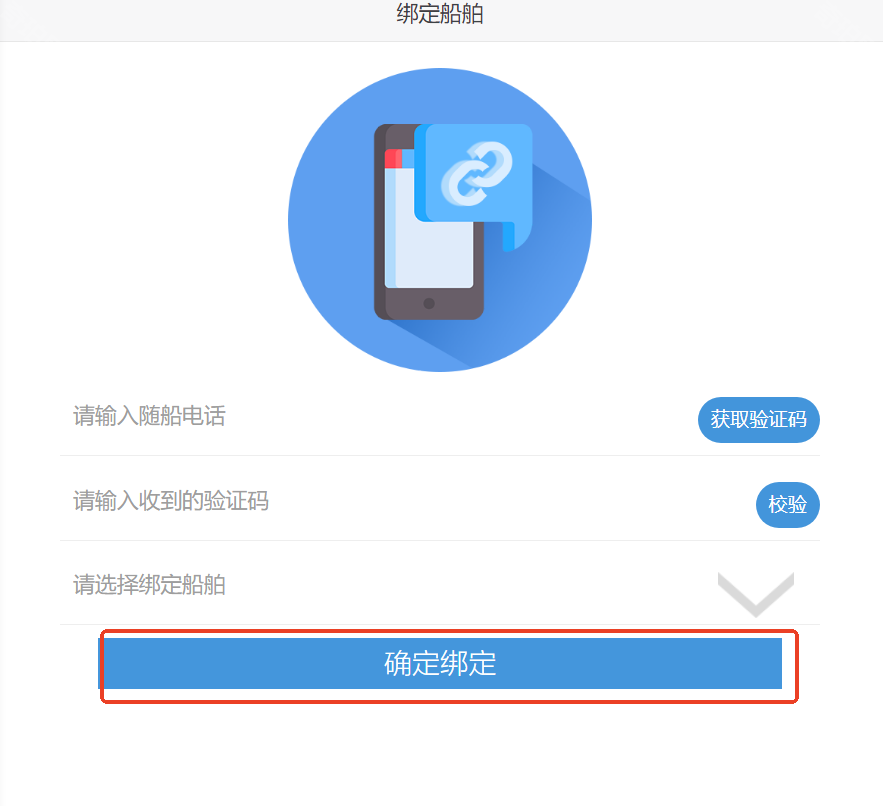Viewport: 883px width, 806px height.
Task: Confirm binding with 确定绑定
Action: pyautogui.click(x=441, y=664)
